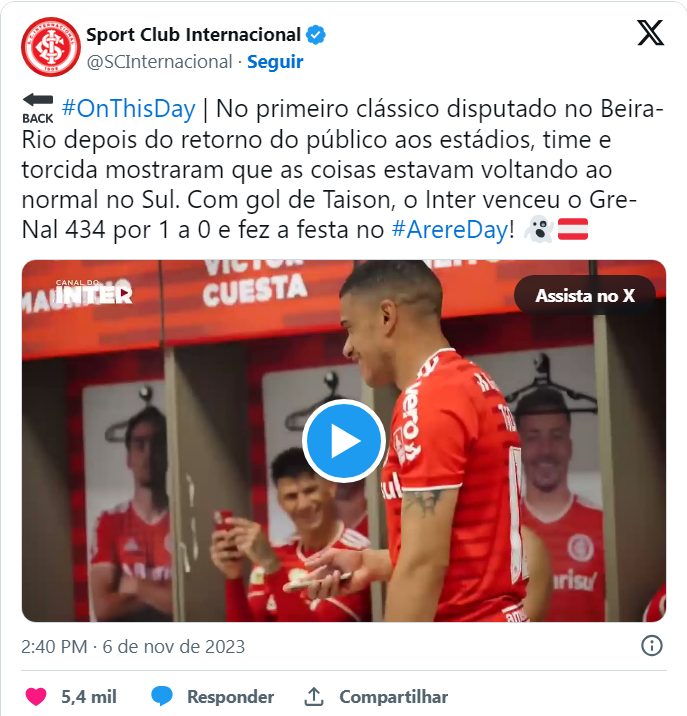The image size is (687, 716).
Task: Tap the Assista no X button
Action: (x=584, y=296)
